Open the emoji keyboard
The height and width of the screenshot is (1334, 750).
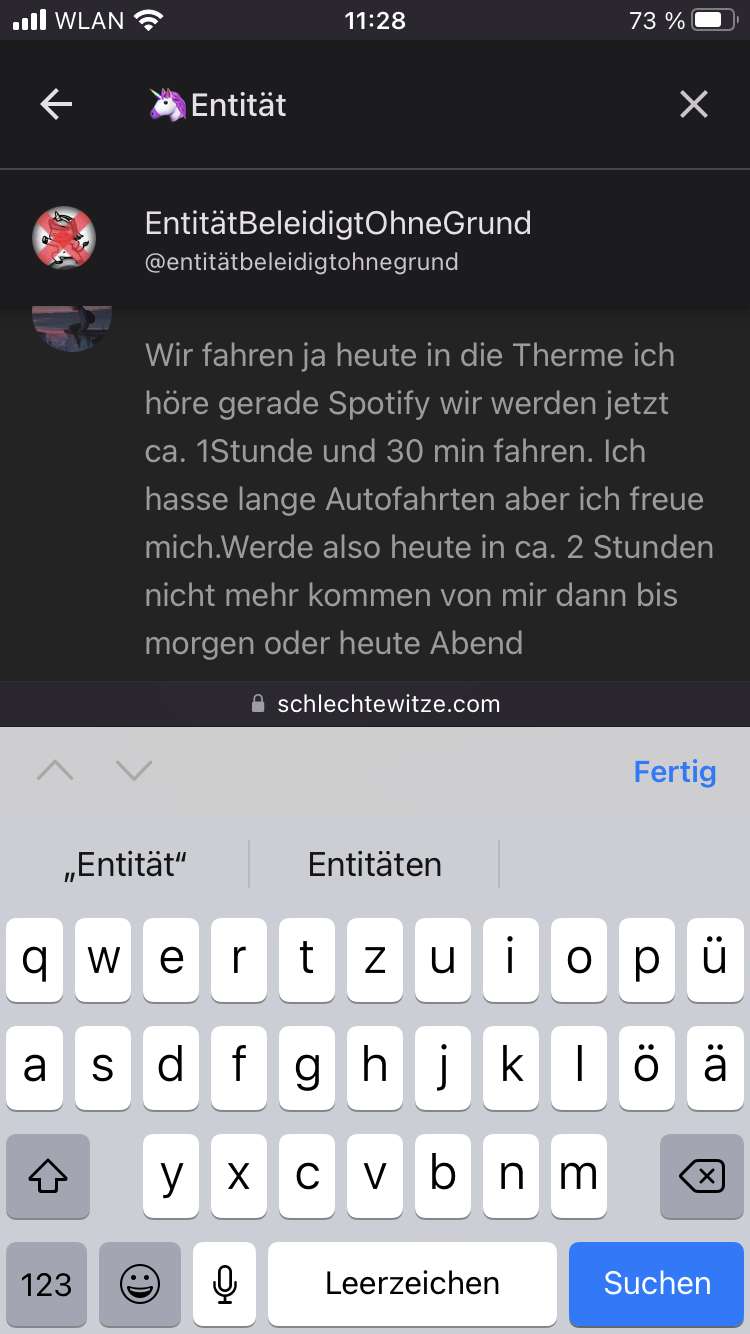[x=139, y=1283]
